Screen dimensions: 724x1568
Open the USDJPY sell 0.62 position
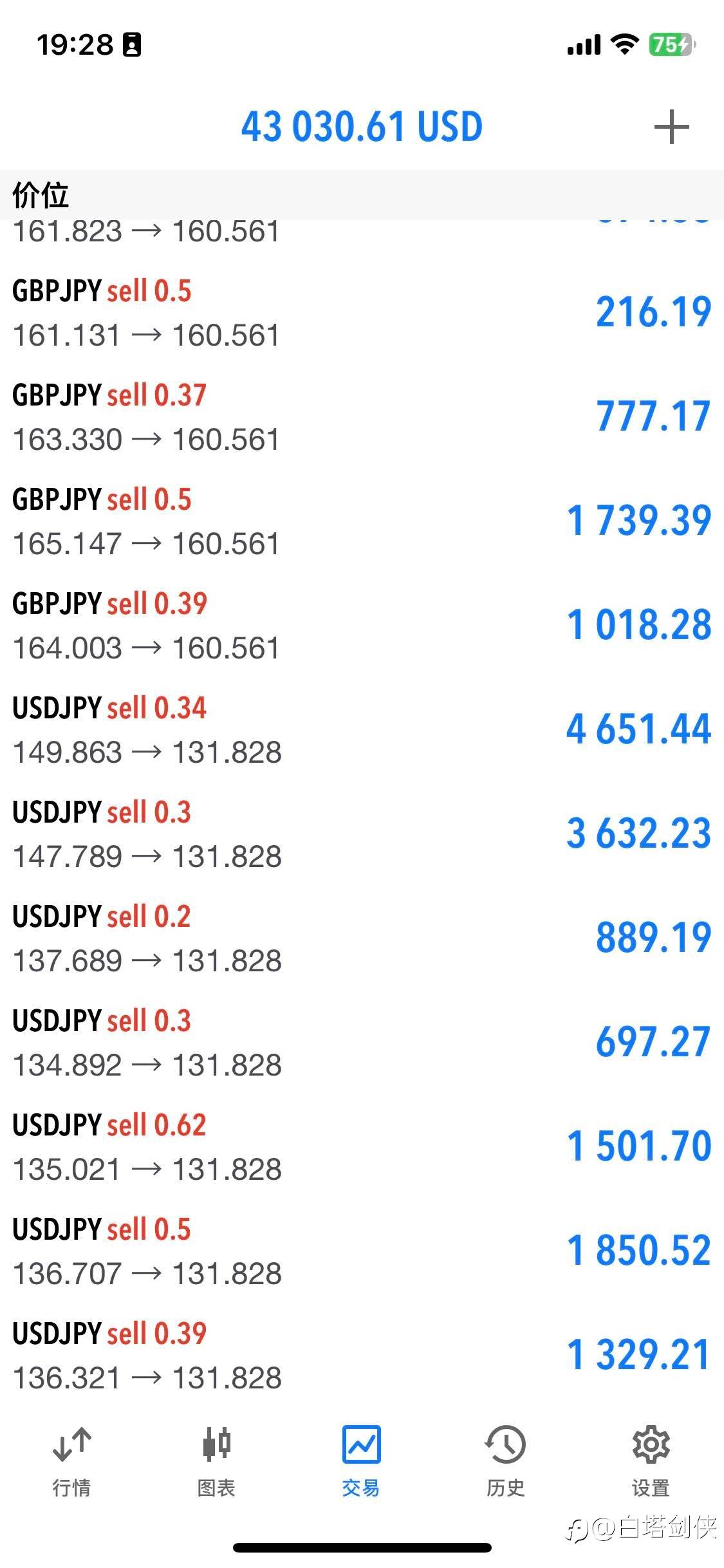(362, 1147)
